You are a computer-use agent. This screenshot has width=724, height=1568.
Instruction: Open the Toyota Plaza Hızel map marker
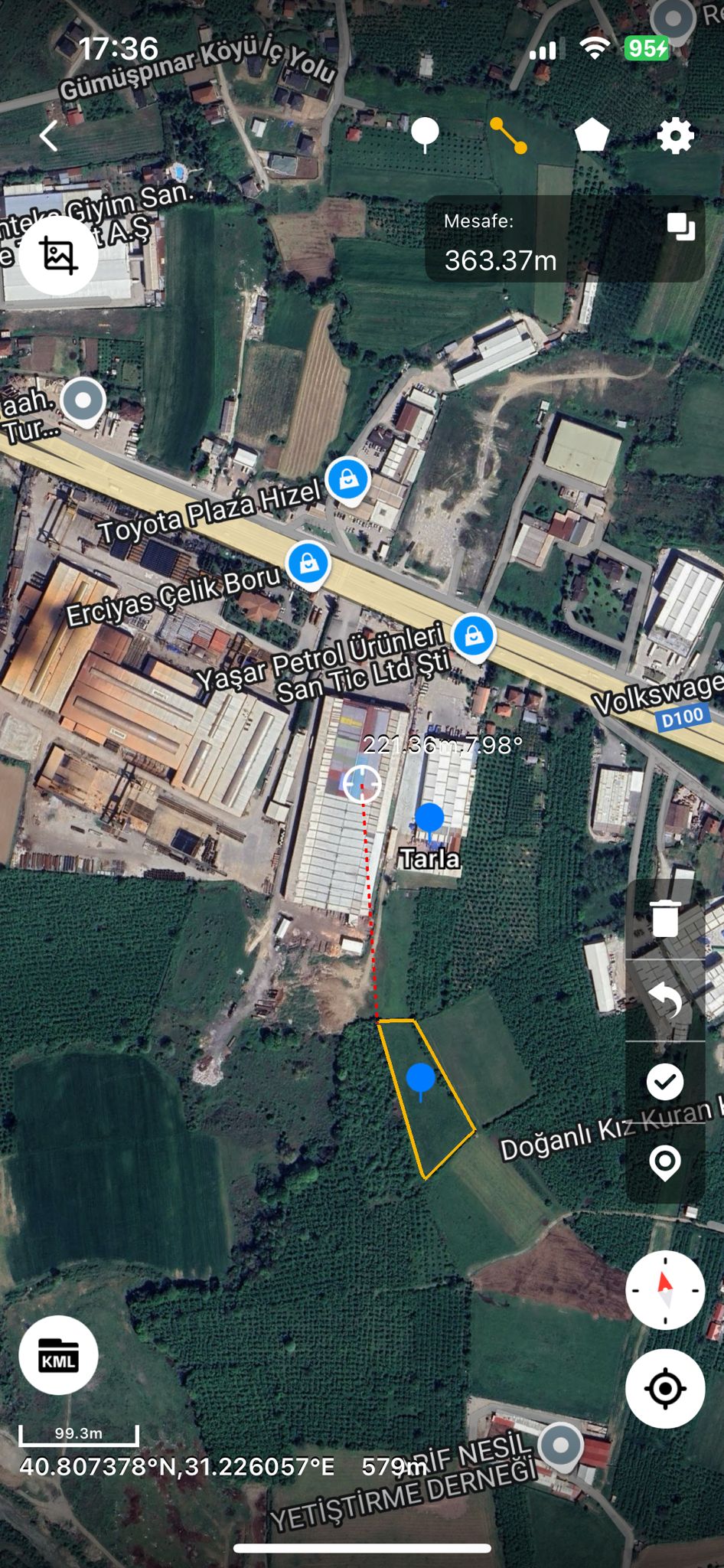pyautogui.click(x=348, y=481)
